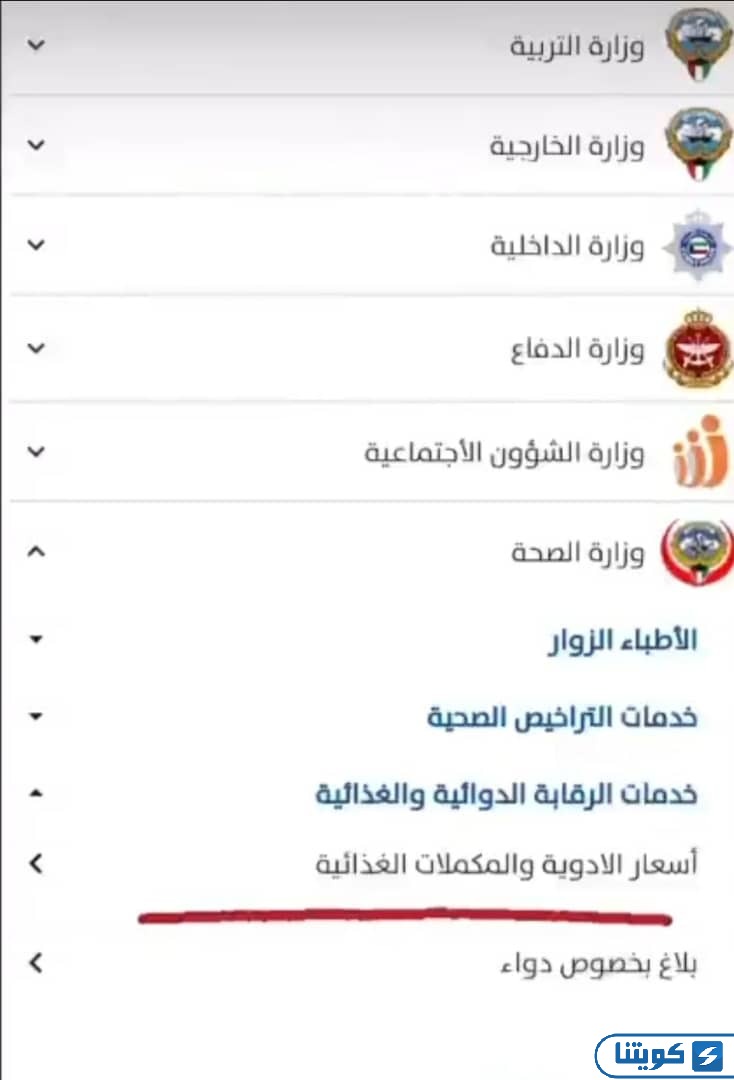Open أسعار الادوية والمكملات الغذائية

[36, 864]
